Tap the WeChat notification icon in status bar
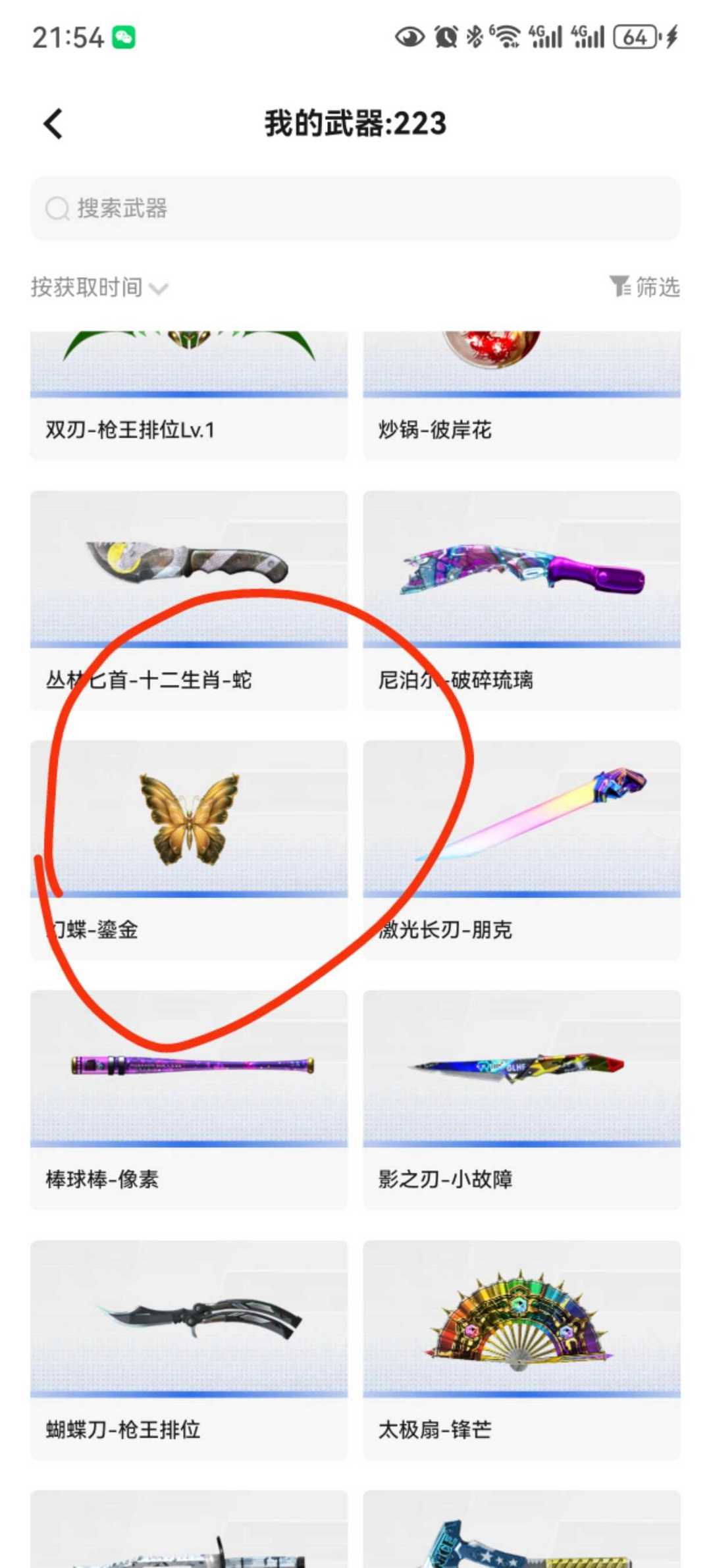Viewport: 711px width, 1568px height. tap(125, 38)
